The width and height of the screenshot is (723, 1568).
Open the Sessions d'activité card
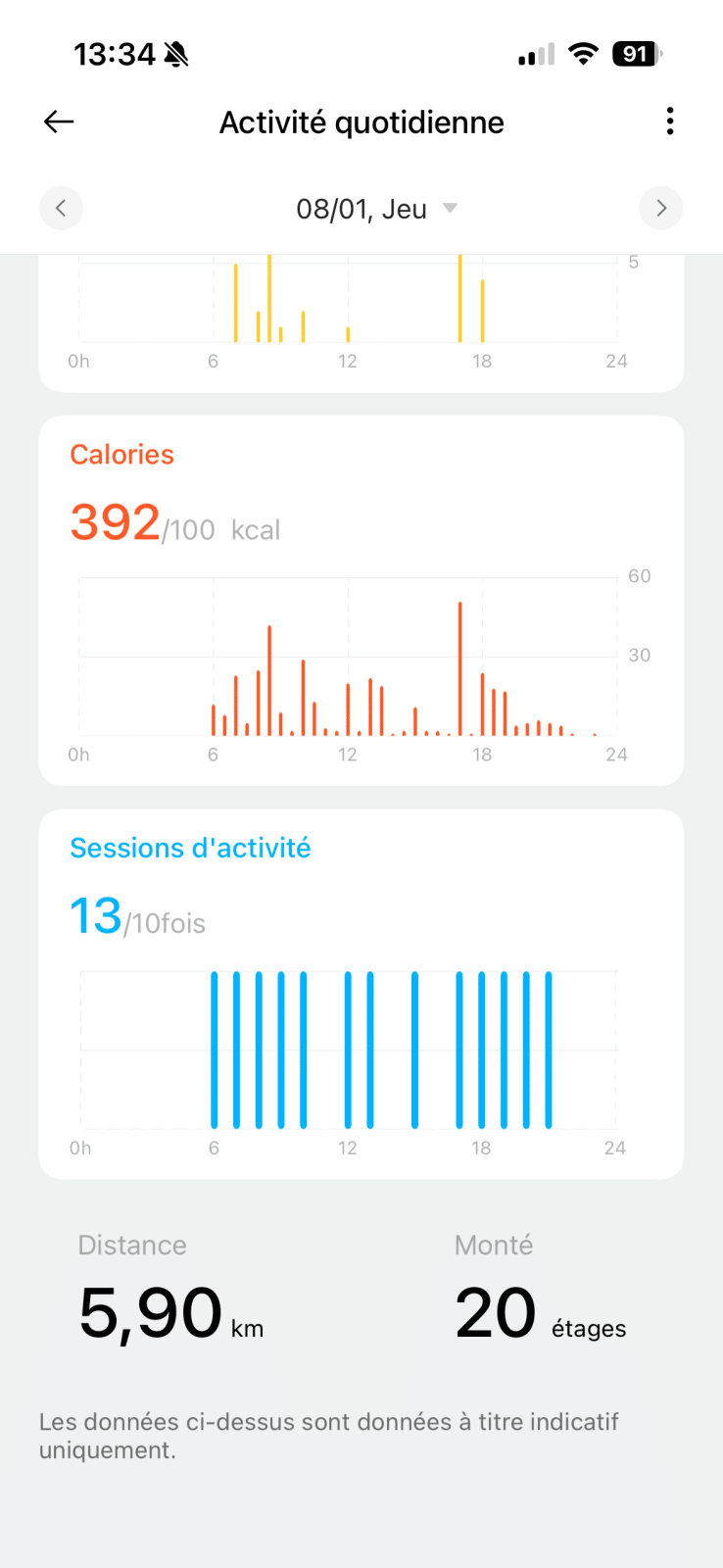coord(361,993)
